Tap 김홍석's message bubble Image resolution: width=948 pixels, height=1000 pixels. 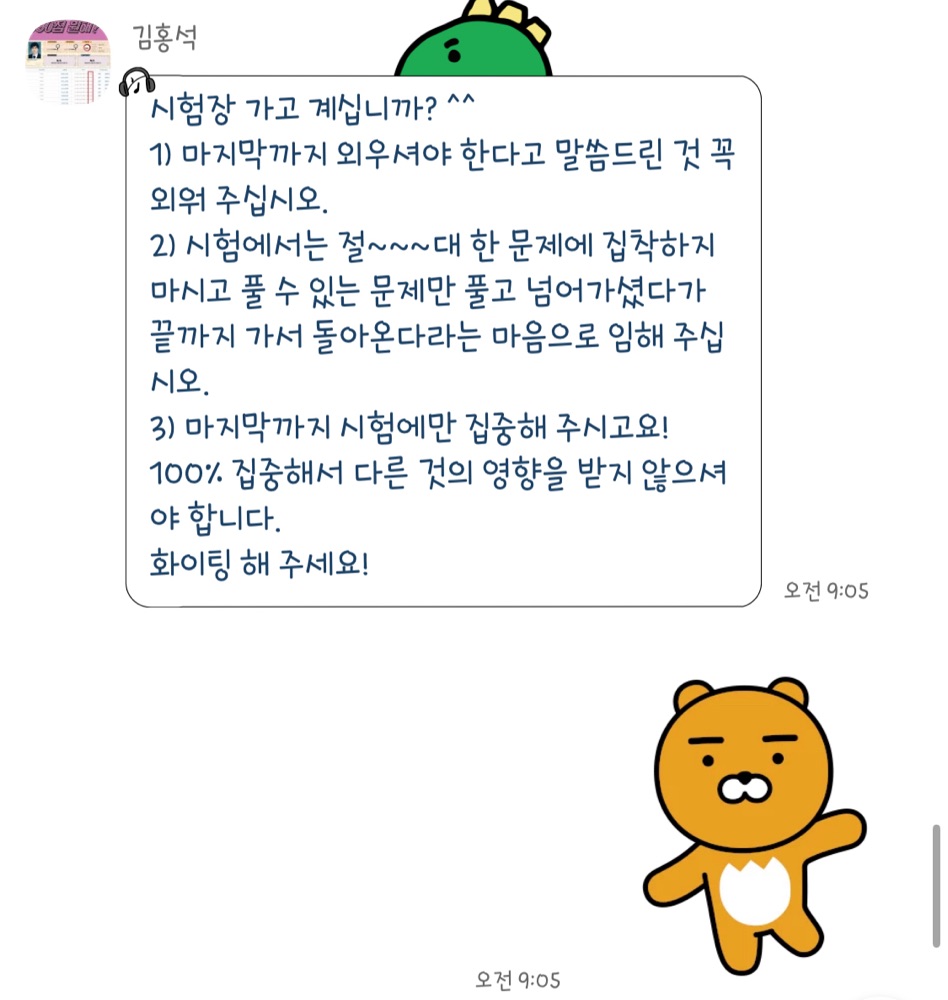click(443, 340)
